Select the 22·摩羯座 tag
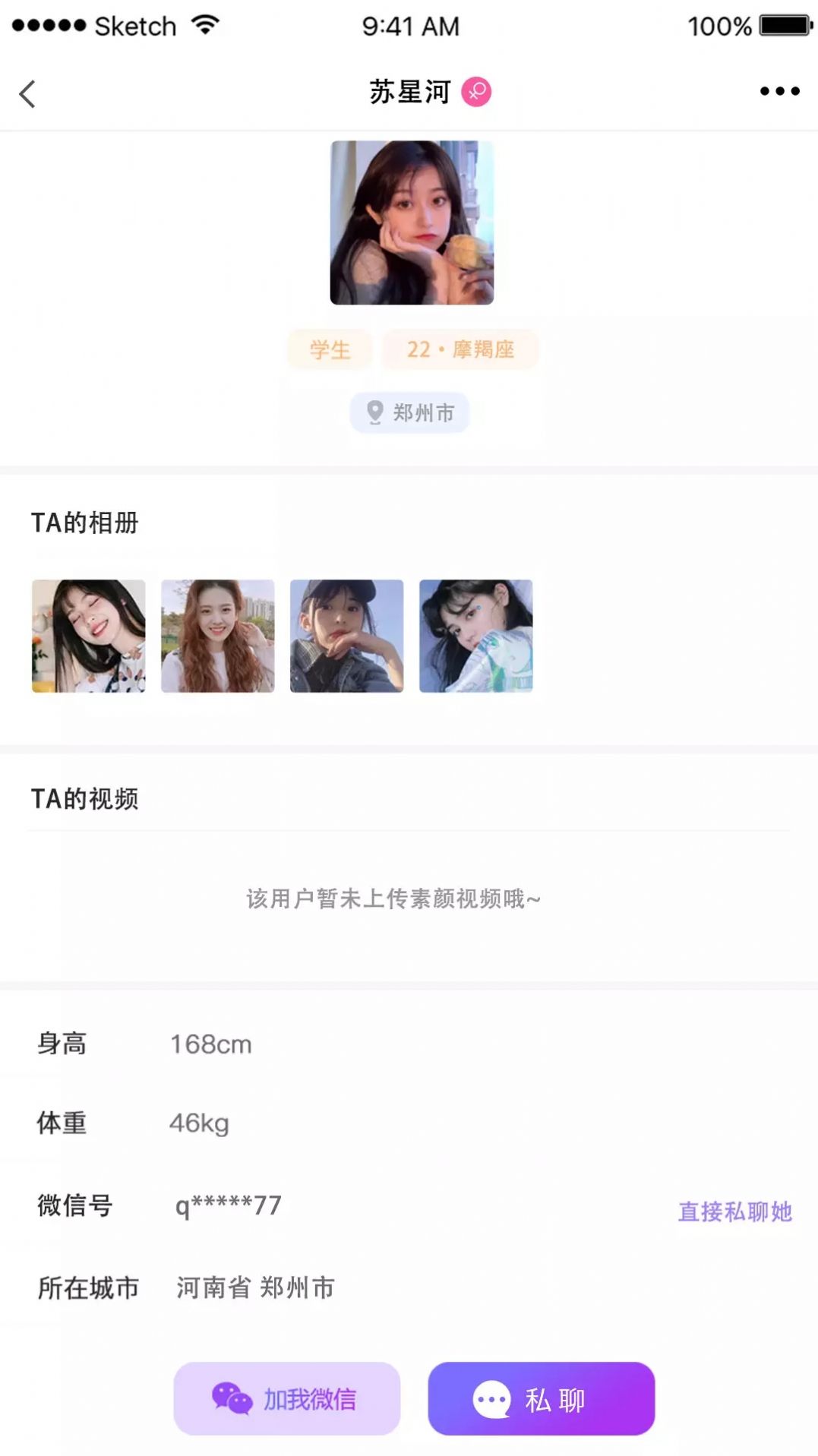The image size is (818, 1456). pyautogui.click(x=461, y=349)
